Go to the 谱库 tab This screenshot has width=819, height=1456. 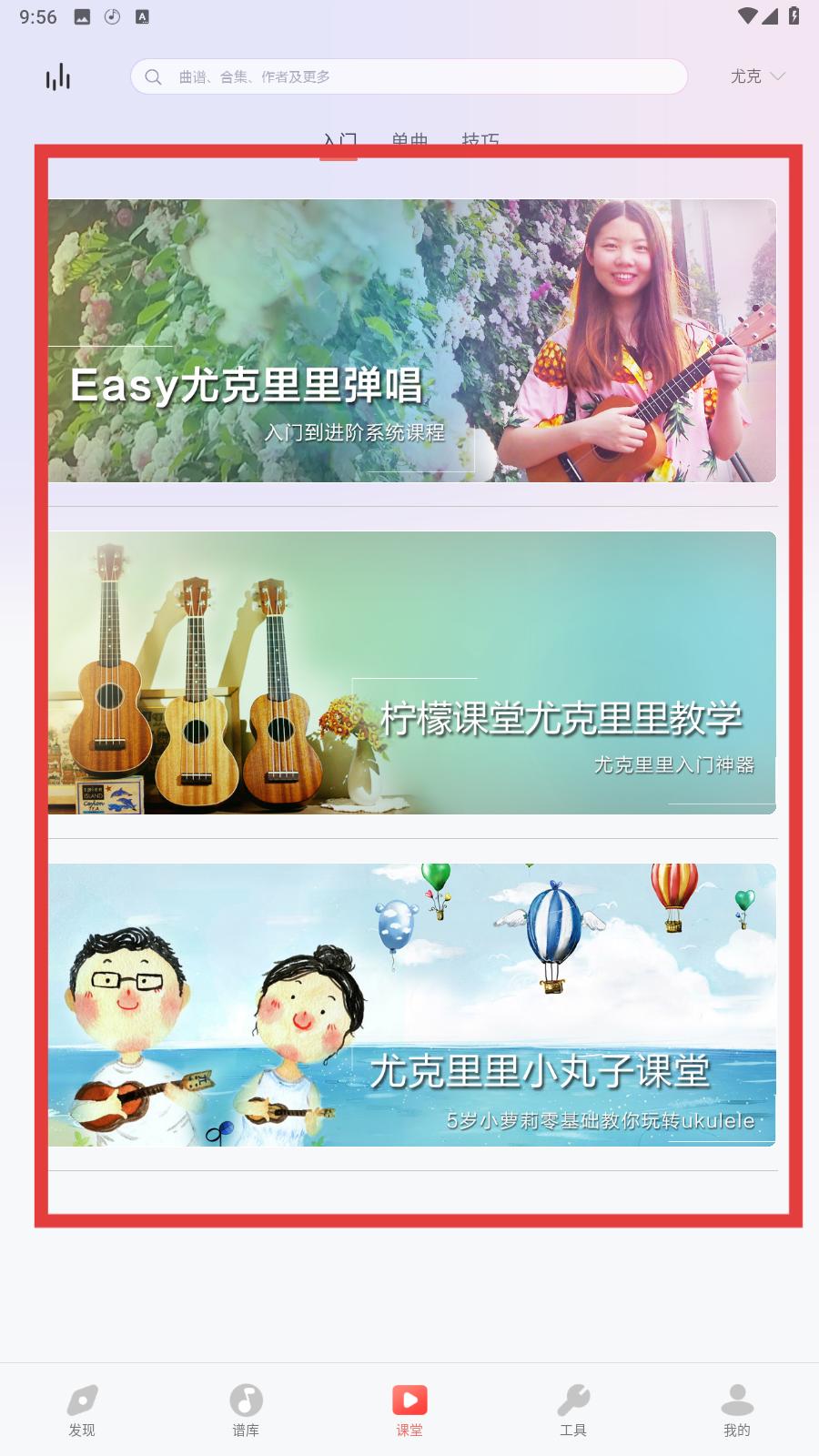pos(246,1410)
